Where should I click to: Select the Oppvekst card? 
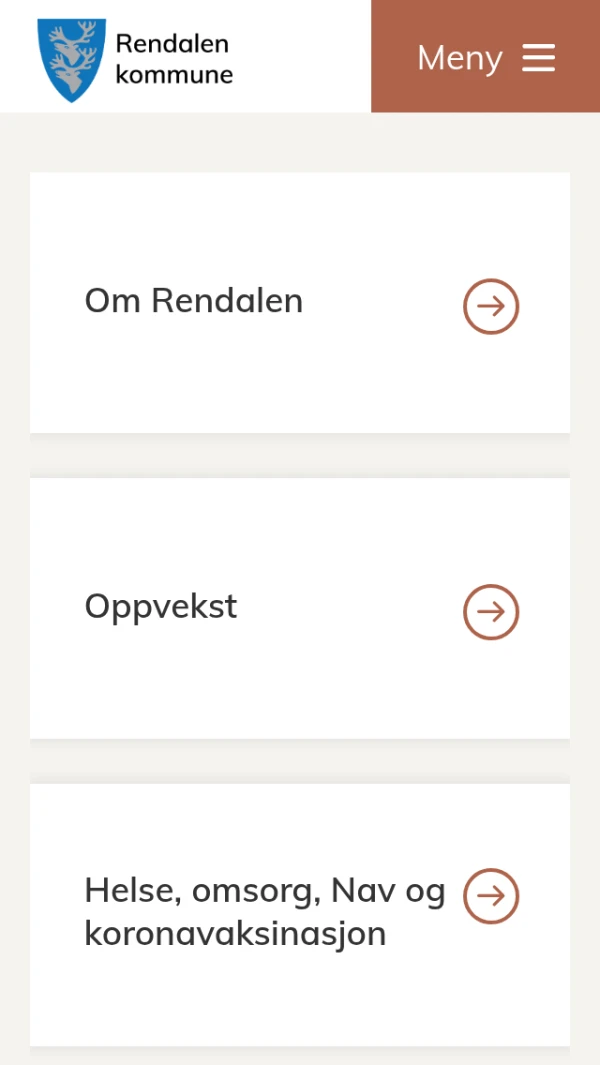tap(300, 608)
